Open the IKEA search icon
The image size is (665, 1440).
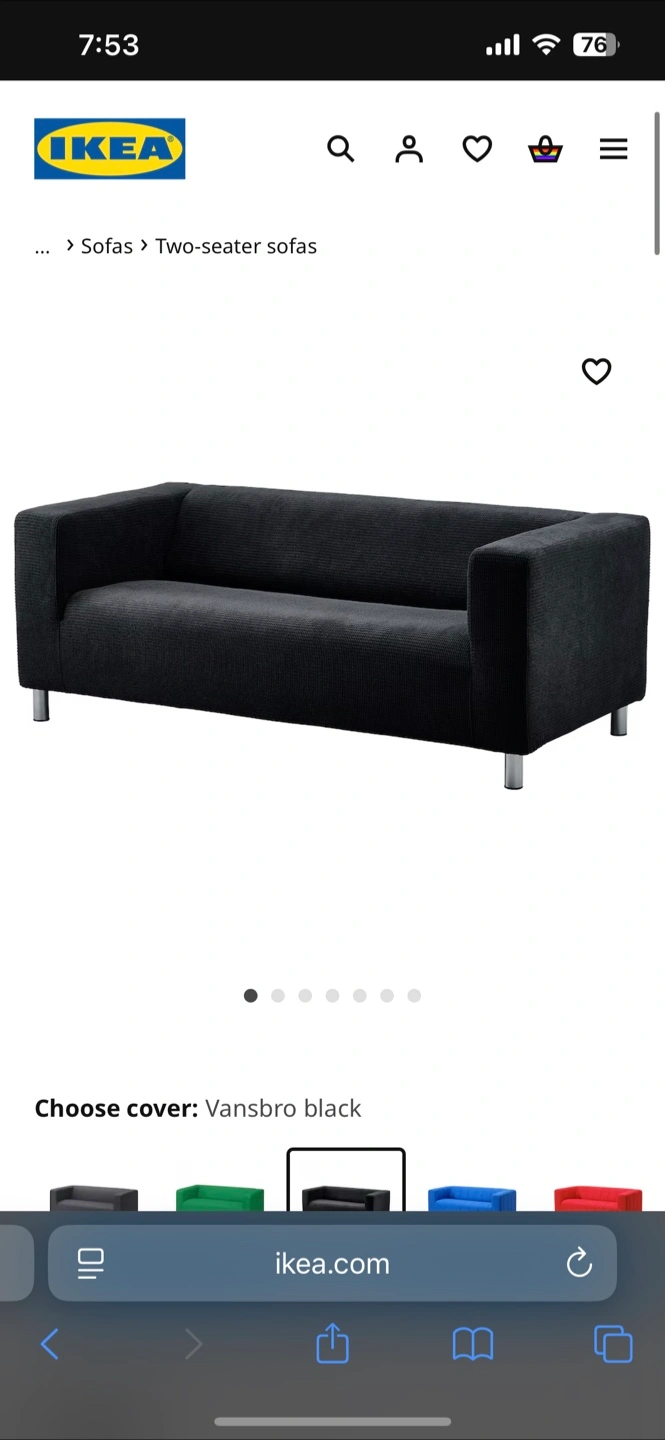[x=341, y=149]
